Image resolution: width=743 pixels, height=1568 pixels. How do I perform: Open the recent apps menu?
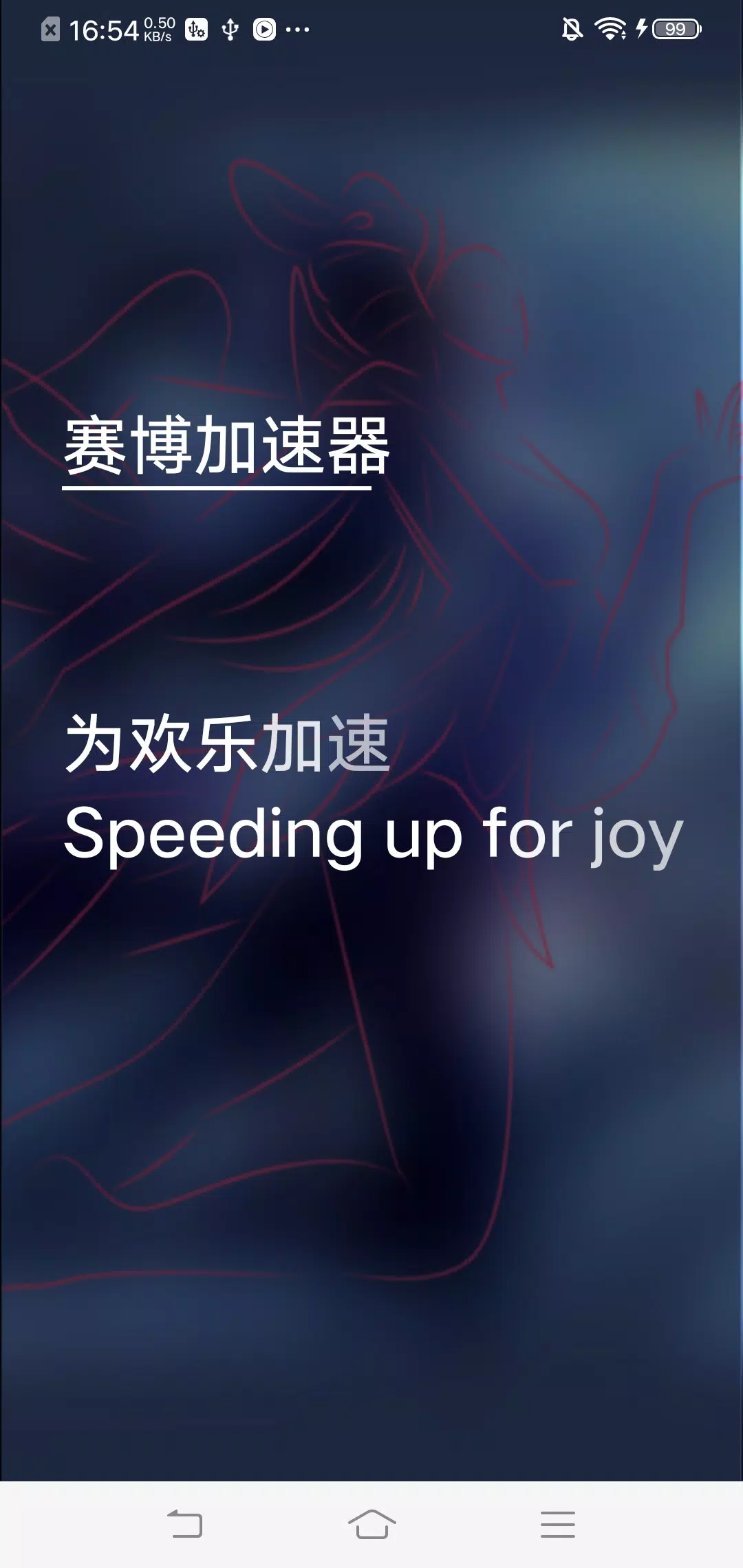point(557,1524)
